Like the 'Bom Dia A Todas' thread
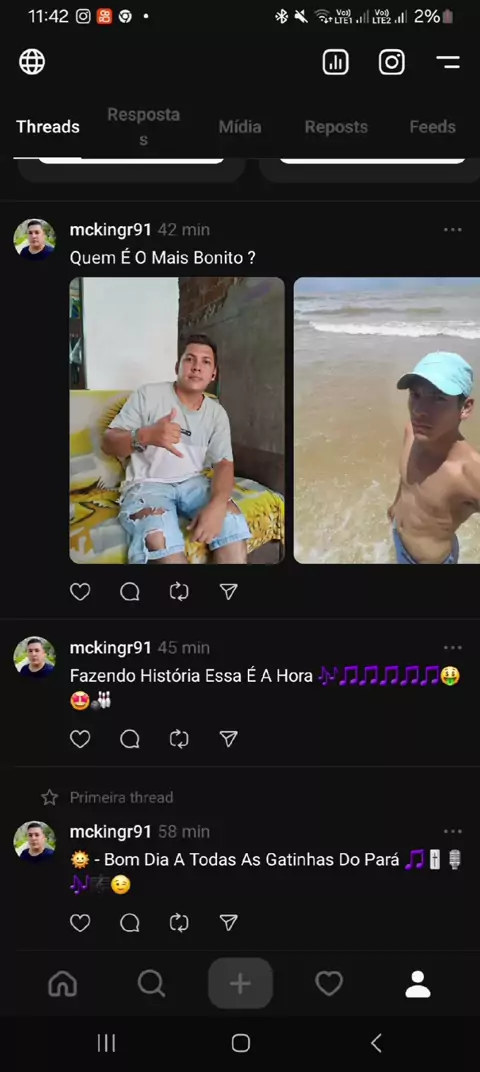This screenshot has height=1072, width=480. (80, 923)
